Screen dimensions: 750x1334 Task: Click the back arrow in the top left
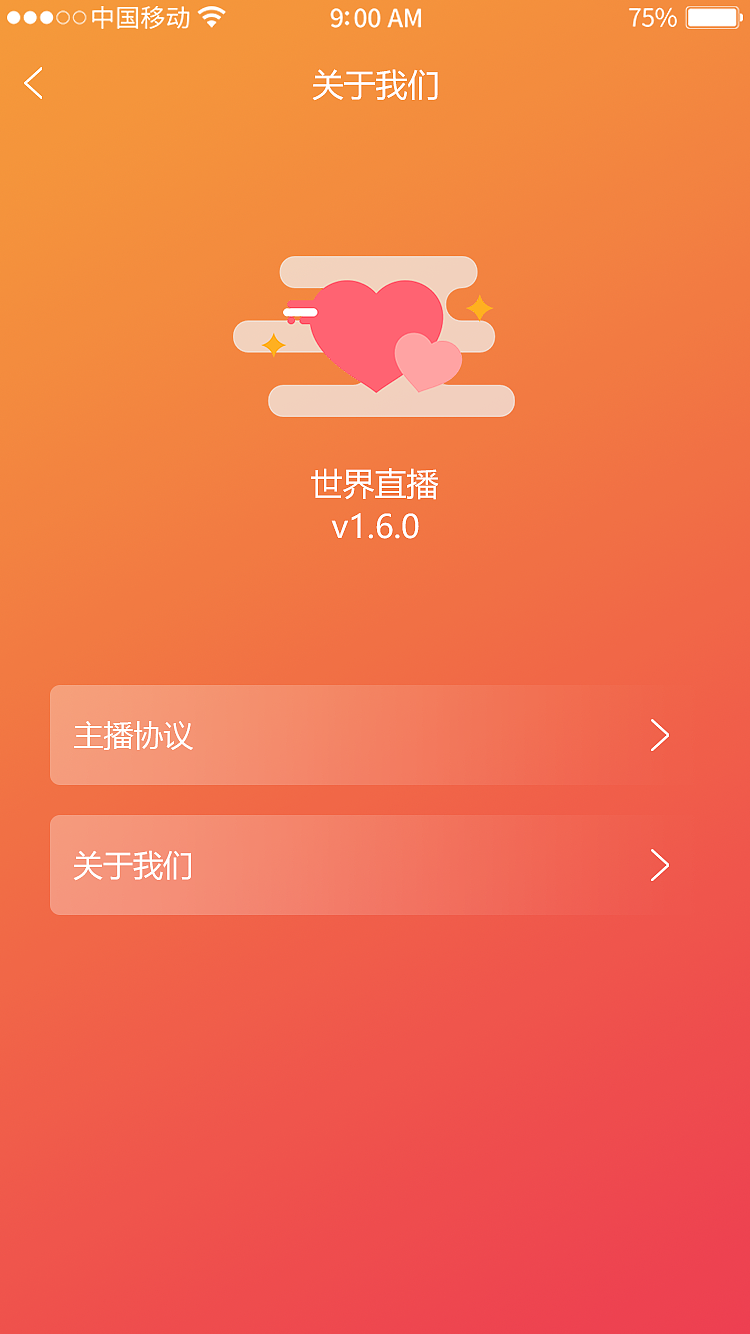tap(33, 84)
